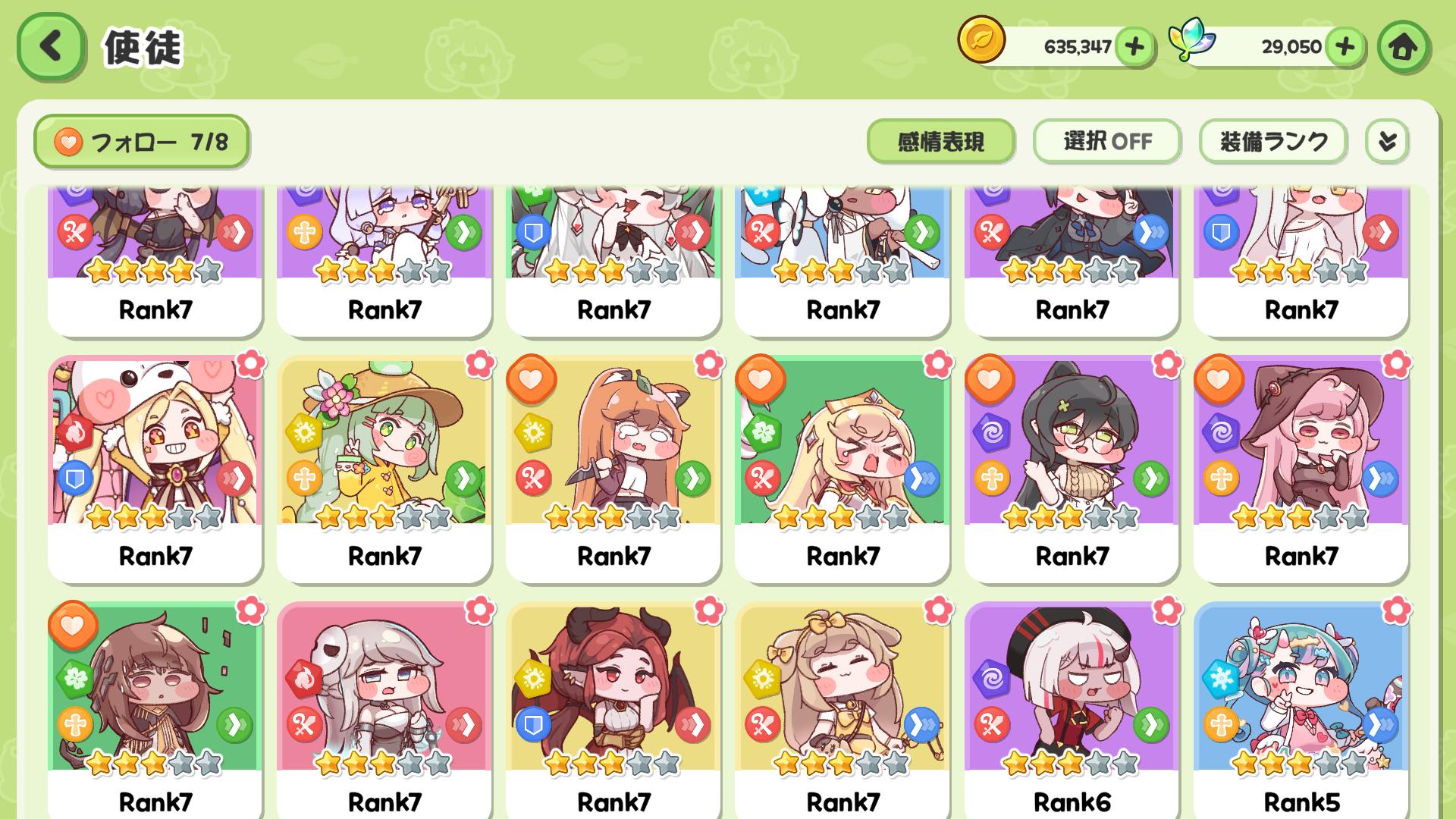Return to the home screen
This screenshot has height=819, width=1456.
(1403, 47)
